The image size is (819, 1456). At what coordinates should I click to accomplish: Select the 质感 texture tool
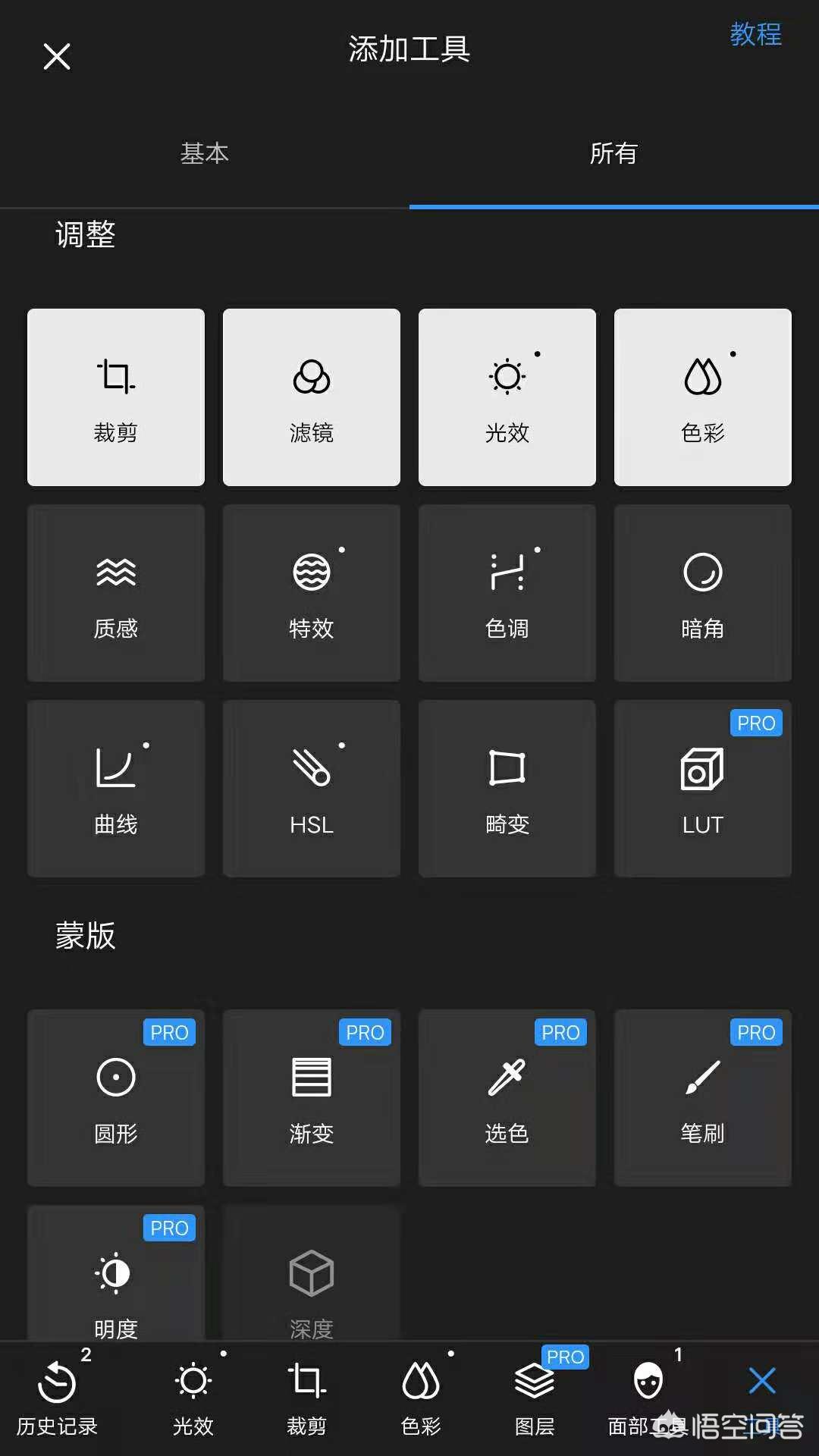pyautogui.click(x=115, y=592)
